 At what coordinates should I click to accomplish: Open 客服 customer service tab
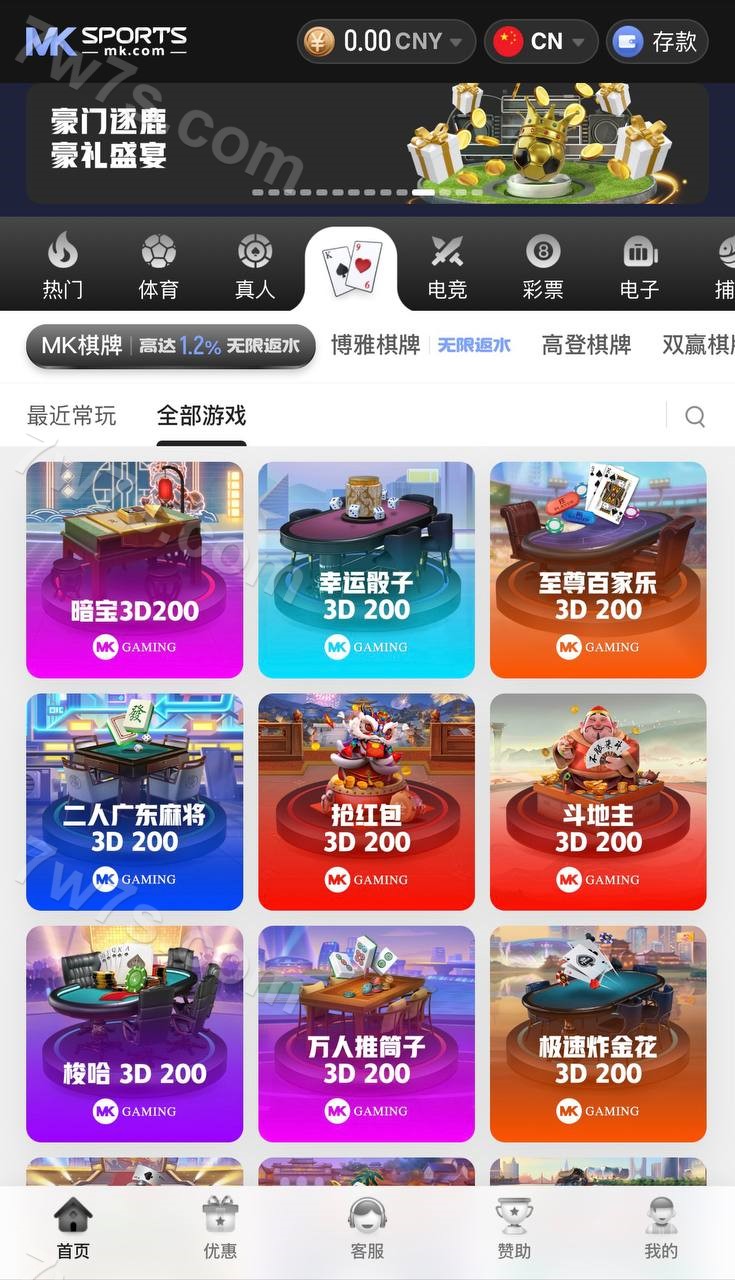(367, 1230)
